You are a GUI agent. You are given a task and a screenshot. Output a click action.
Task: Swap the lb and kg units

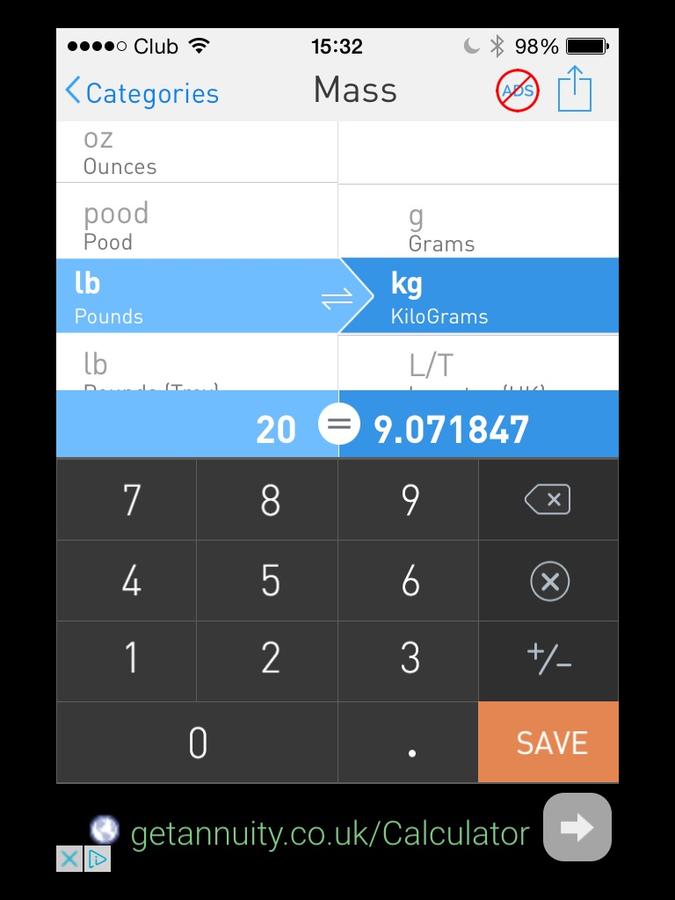tap(338, 298)
